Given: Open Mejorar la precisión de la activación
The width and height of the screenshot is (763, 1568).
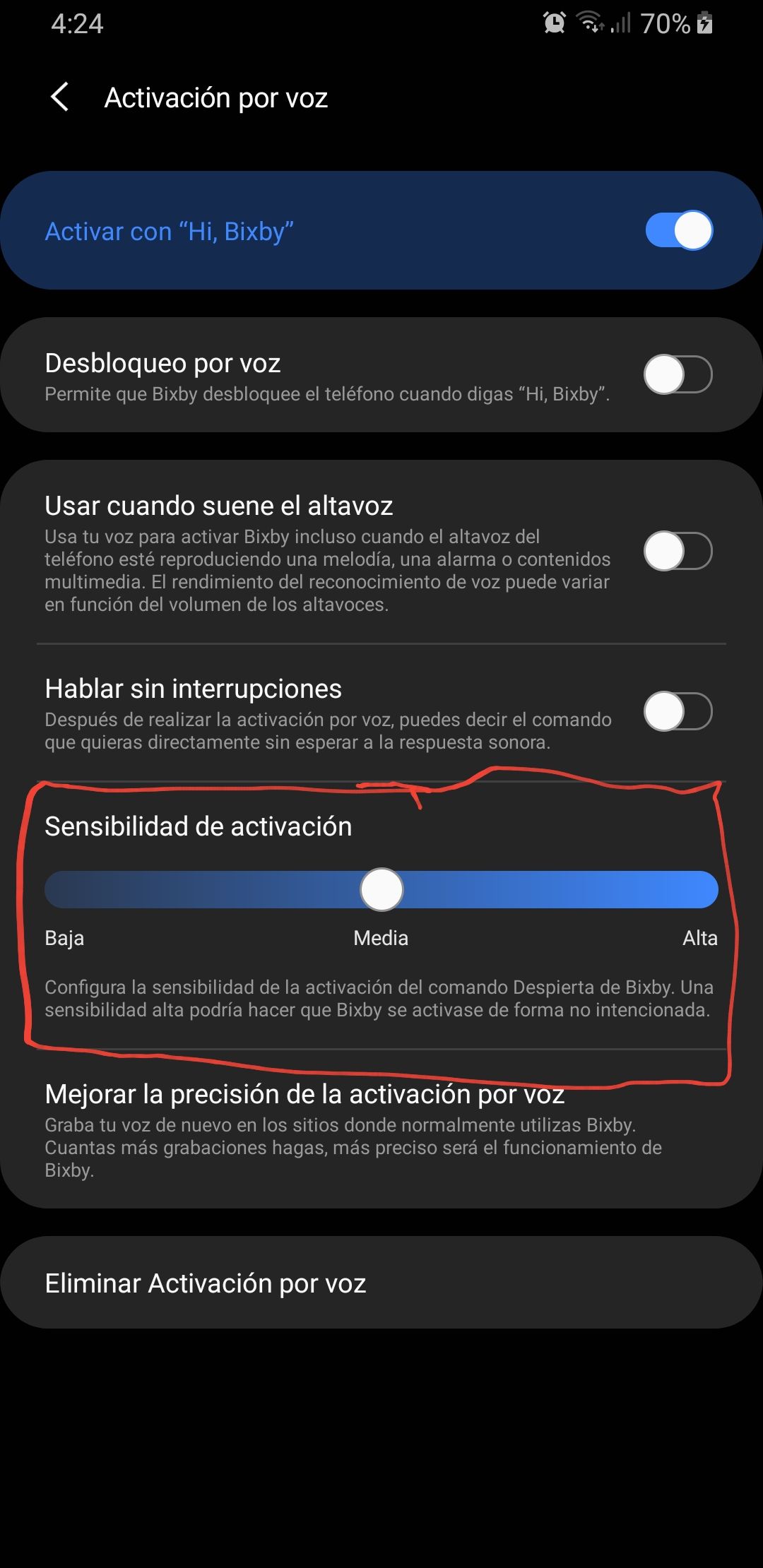Looking at the screenshot, I should point(381,1129).
